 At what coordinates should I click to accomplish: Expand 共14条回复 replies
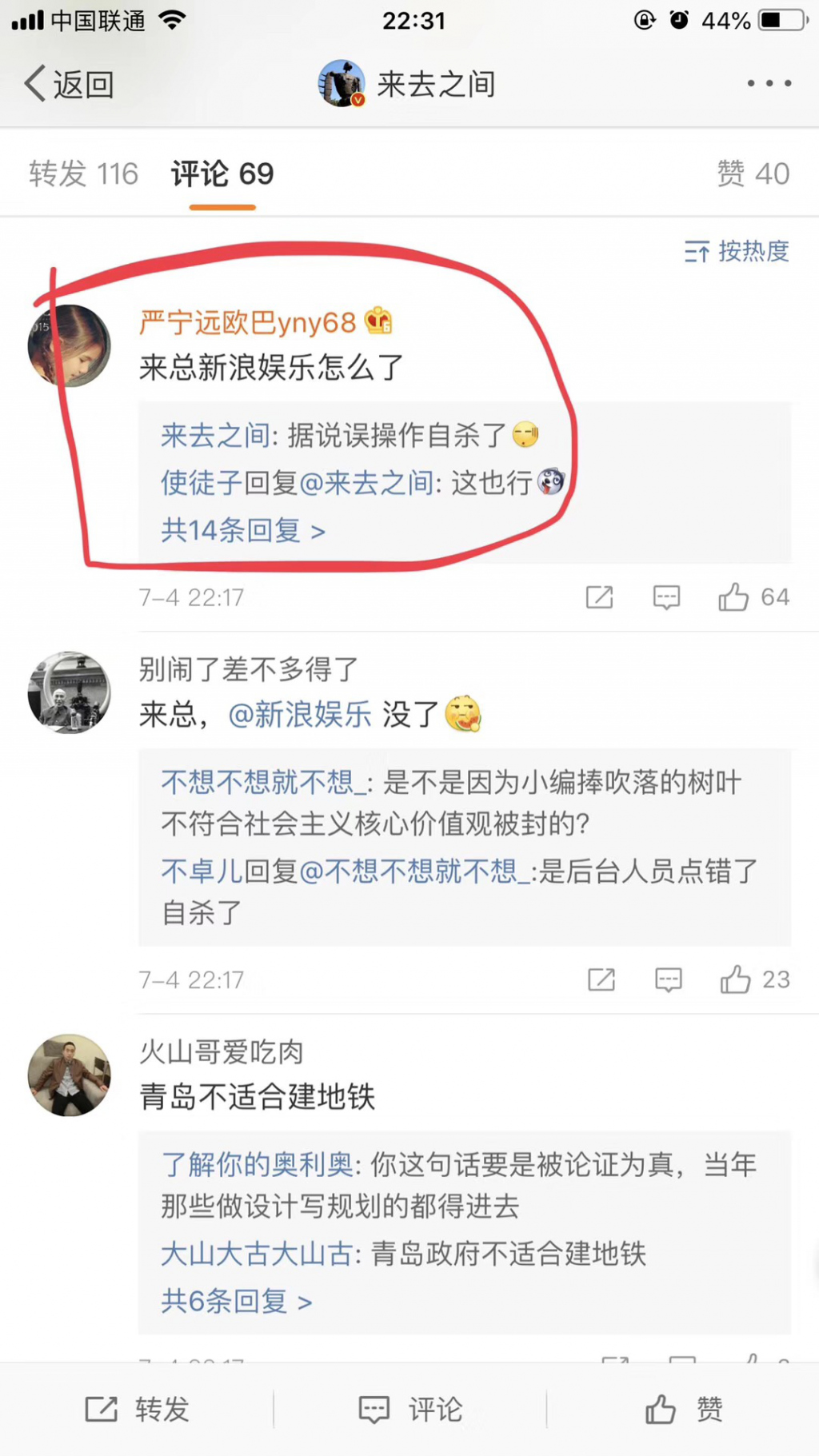click(242, 530)
